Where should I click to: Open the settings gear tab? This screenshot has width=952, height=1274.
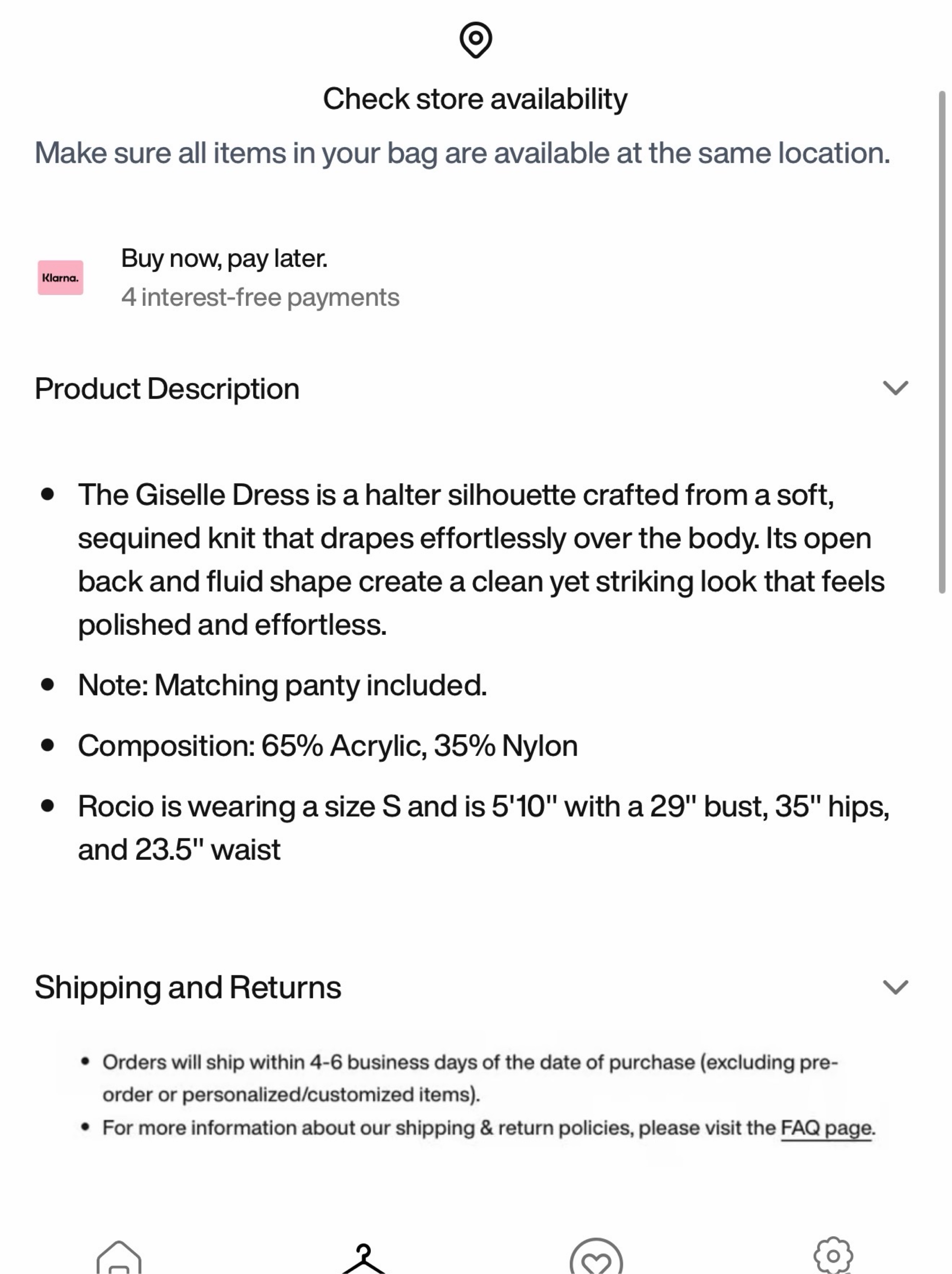click(833, 1255)
